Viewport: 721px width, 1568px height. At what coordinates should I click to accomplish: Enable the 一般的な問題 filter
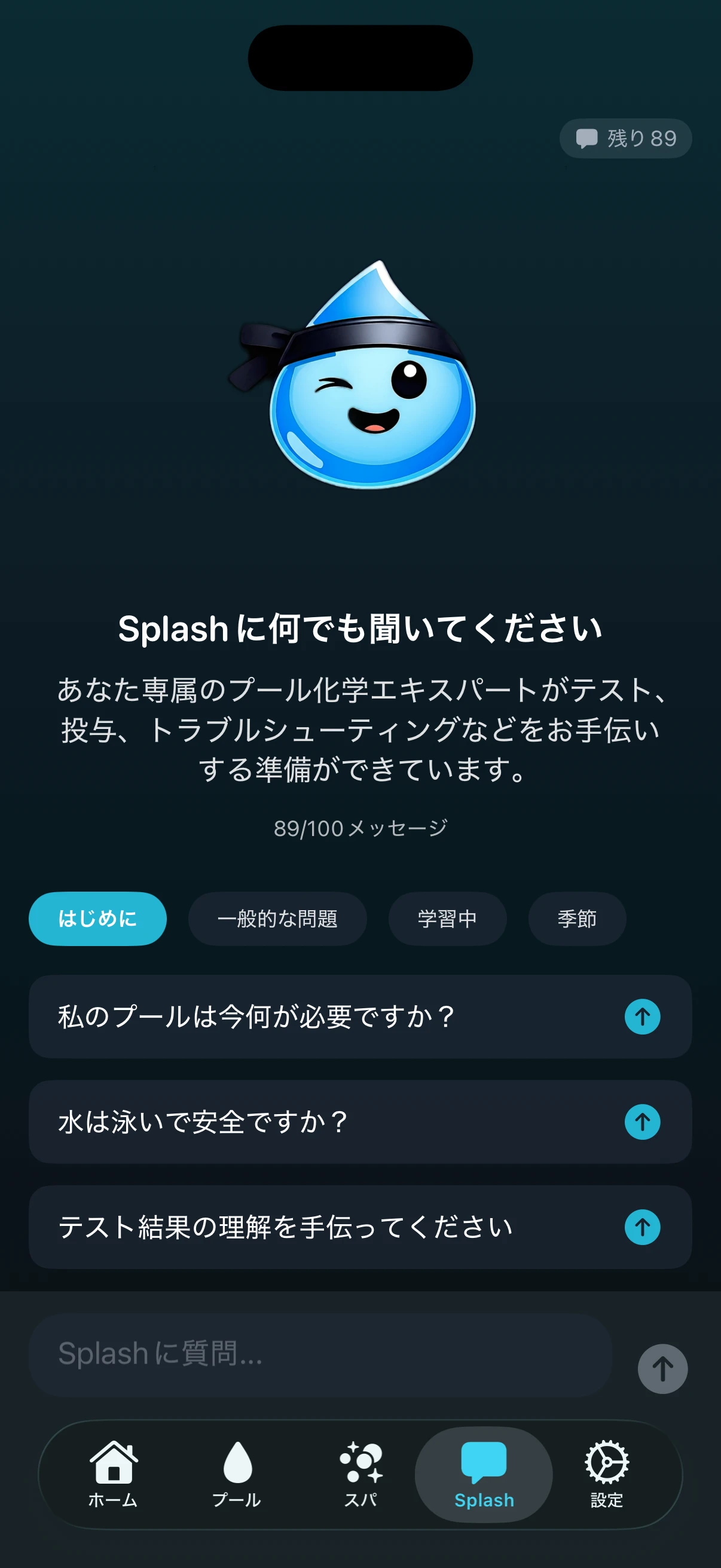tap(277, 919)
